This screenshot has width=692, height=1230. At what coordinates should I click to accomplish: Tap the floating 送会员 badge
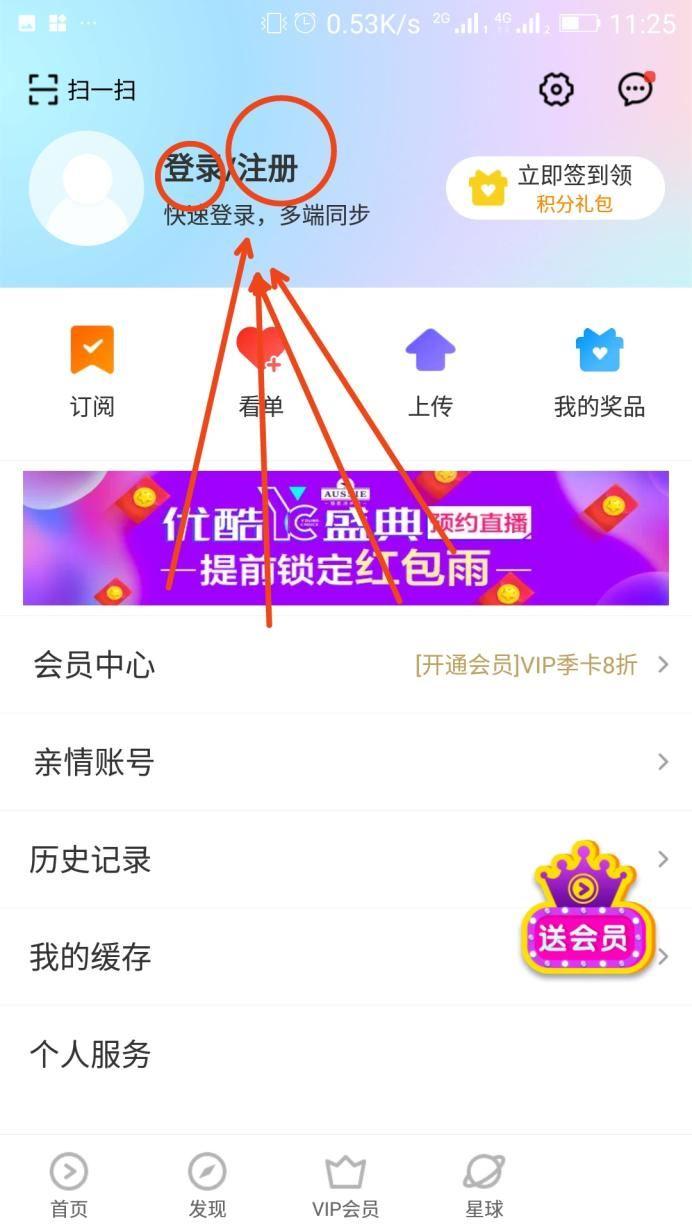tap(586, 912)
